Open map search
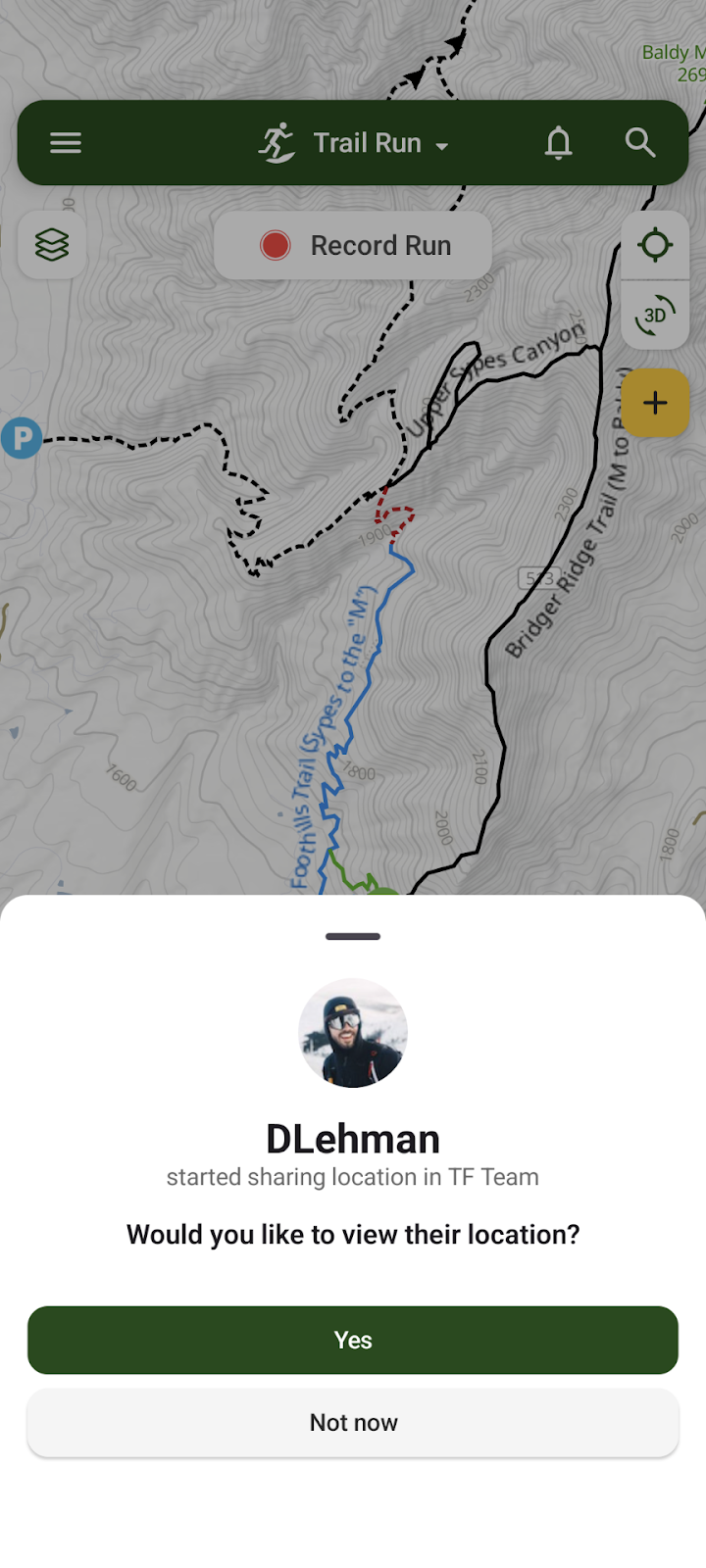706x1568 pixels. (x=639, y=143)
